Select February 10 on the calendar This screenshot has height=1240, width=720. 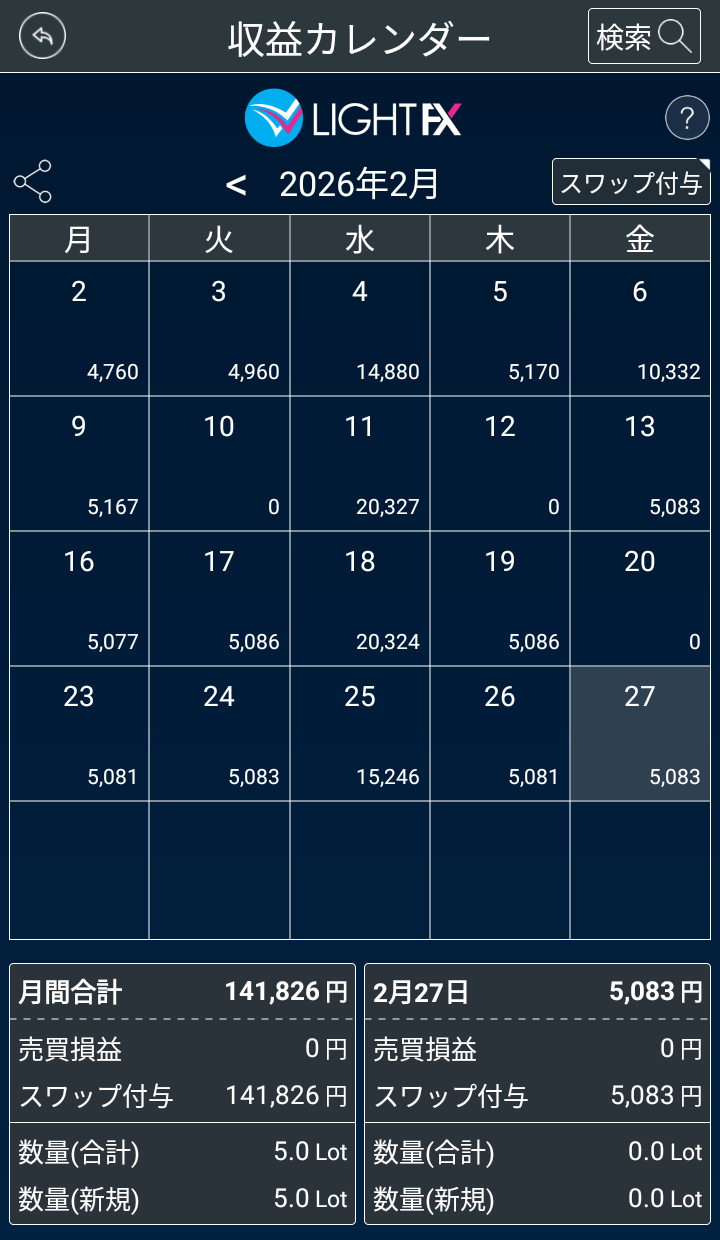pos(219,464)
